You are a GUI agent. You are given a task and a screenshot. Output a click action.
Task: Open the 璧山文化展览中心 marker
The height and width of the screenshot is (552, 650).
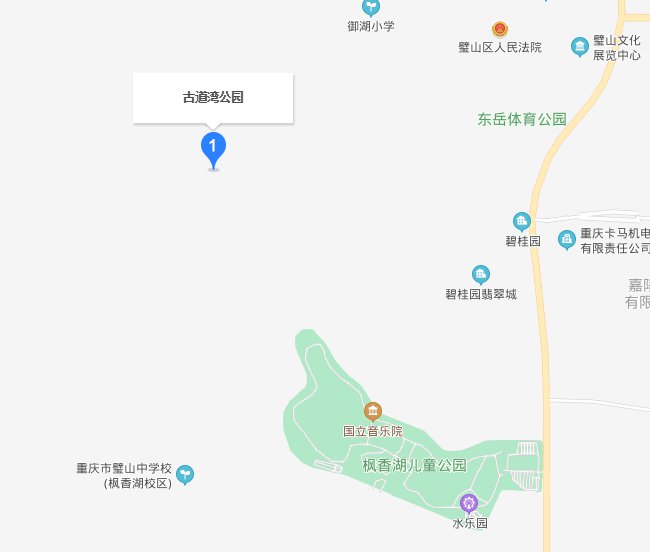pos(580,46)
